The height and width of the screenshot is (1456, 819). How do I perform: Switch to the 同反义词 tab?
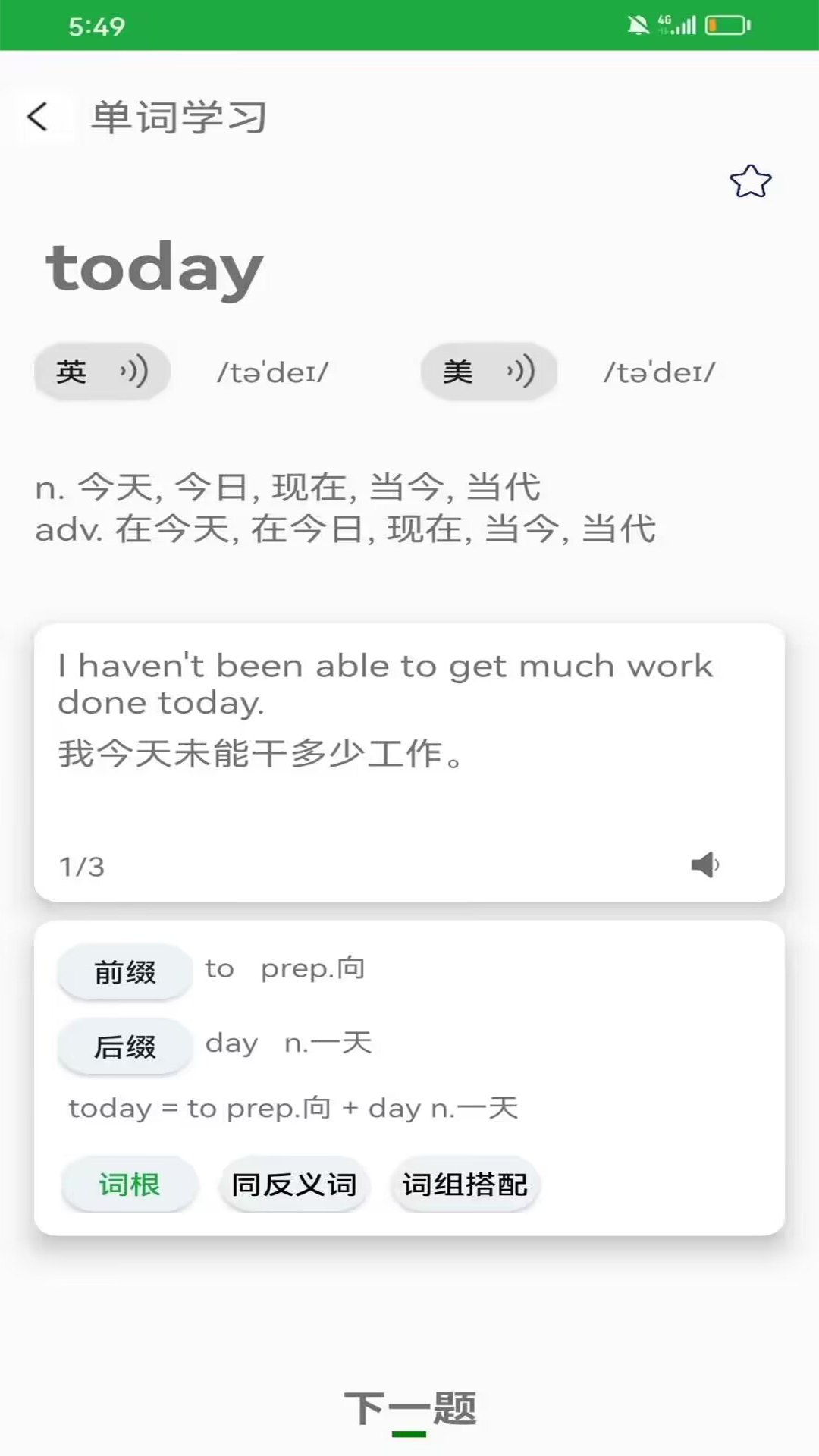pos(295,1184)
